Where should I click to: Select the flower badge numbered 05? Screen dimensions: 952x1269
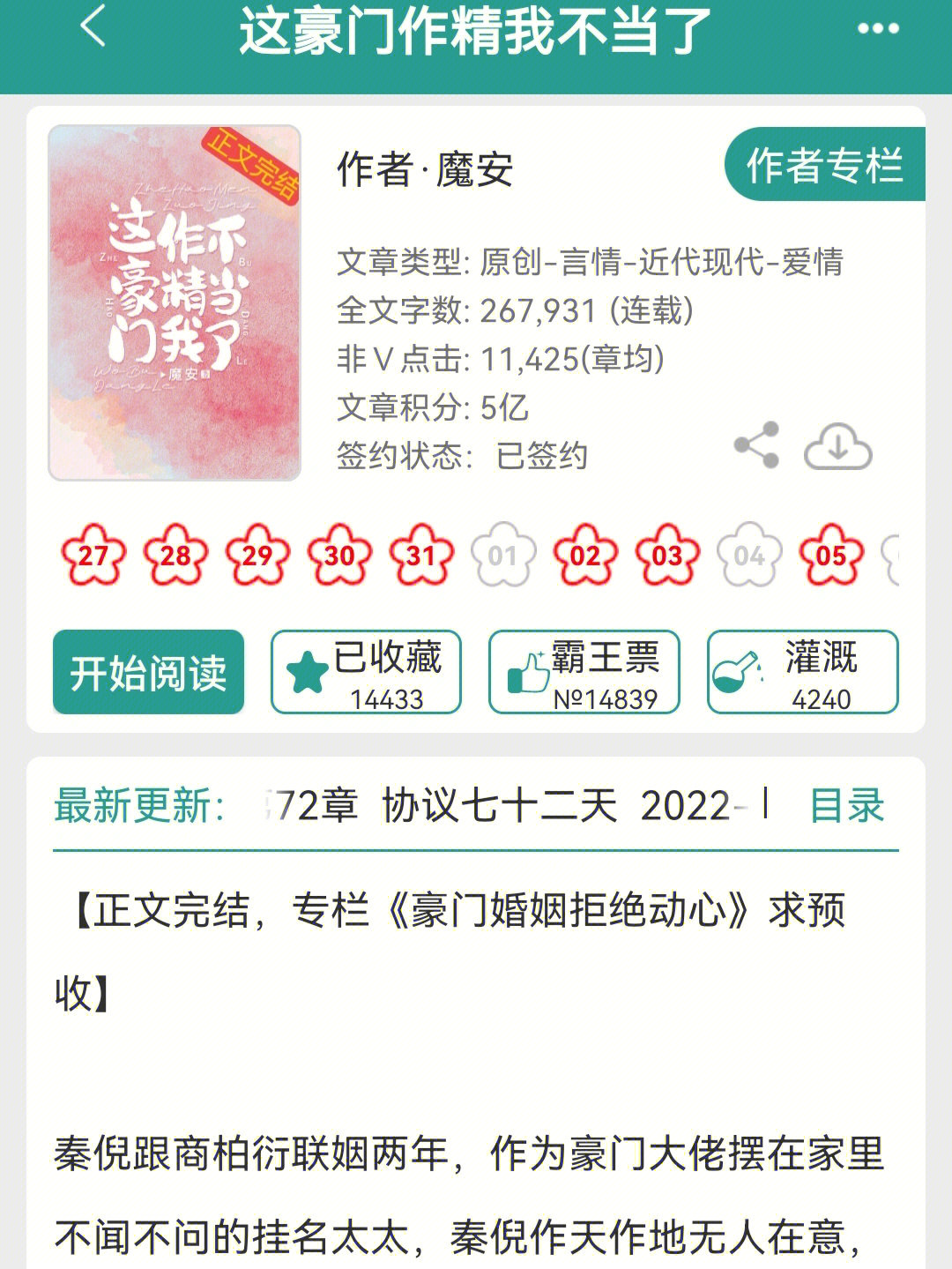point(830,556)
